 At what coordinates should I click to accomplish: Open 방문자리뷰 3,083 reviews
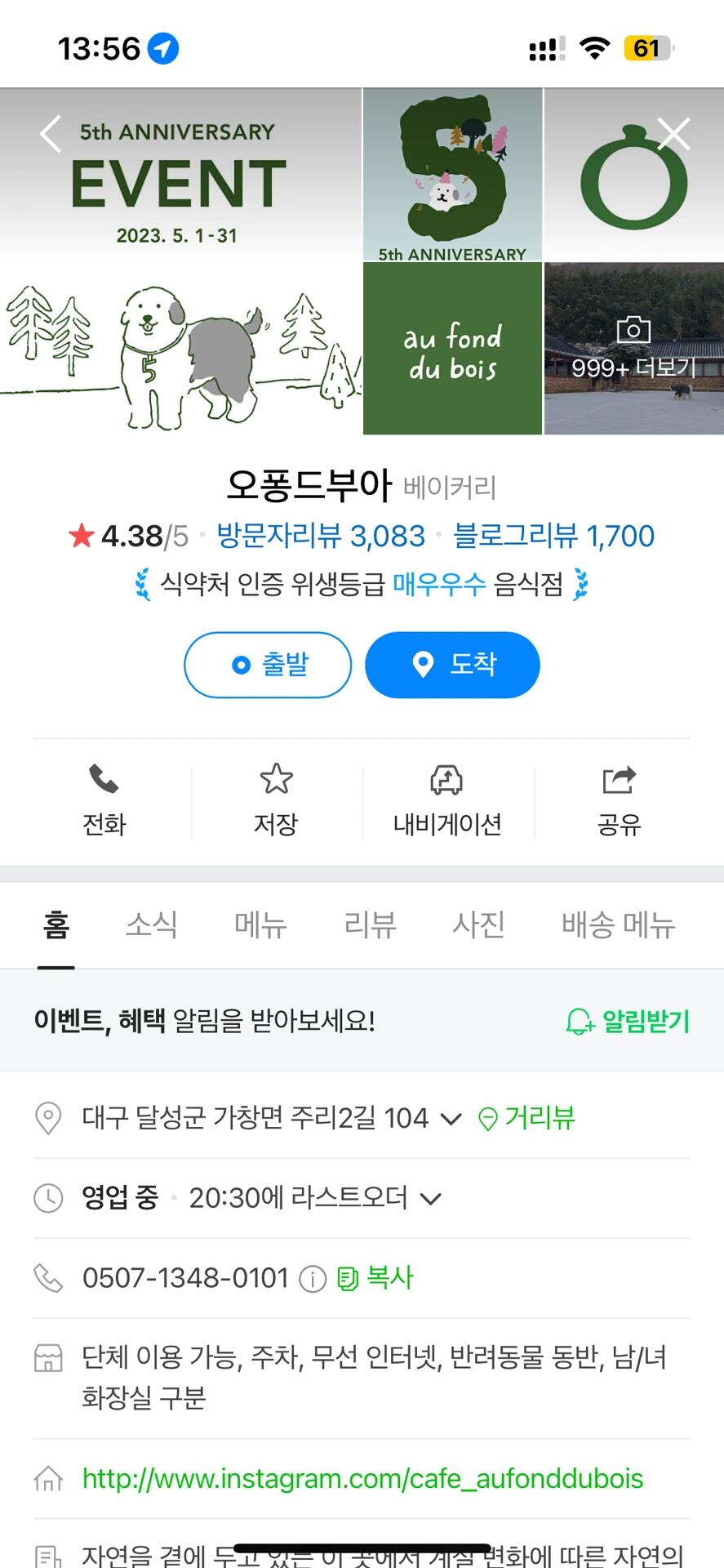(320, 537)
